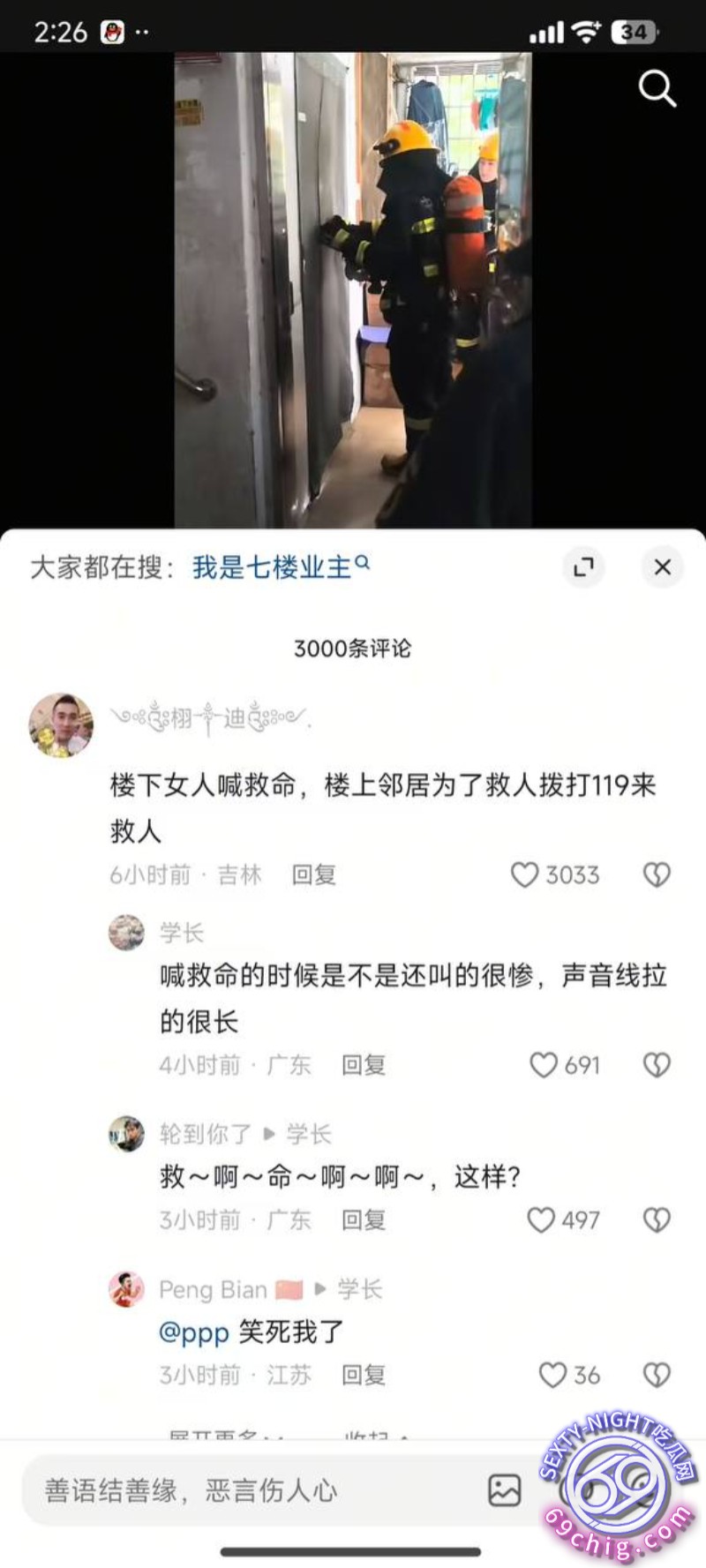The height and width of the screenshot is (1568, 706).
Task: Reply to Peng Bian's comment
Action: pyautogui.click(x=364, y=1375)
